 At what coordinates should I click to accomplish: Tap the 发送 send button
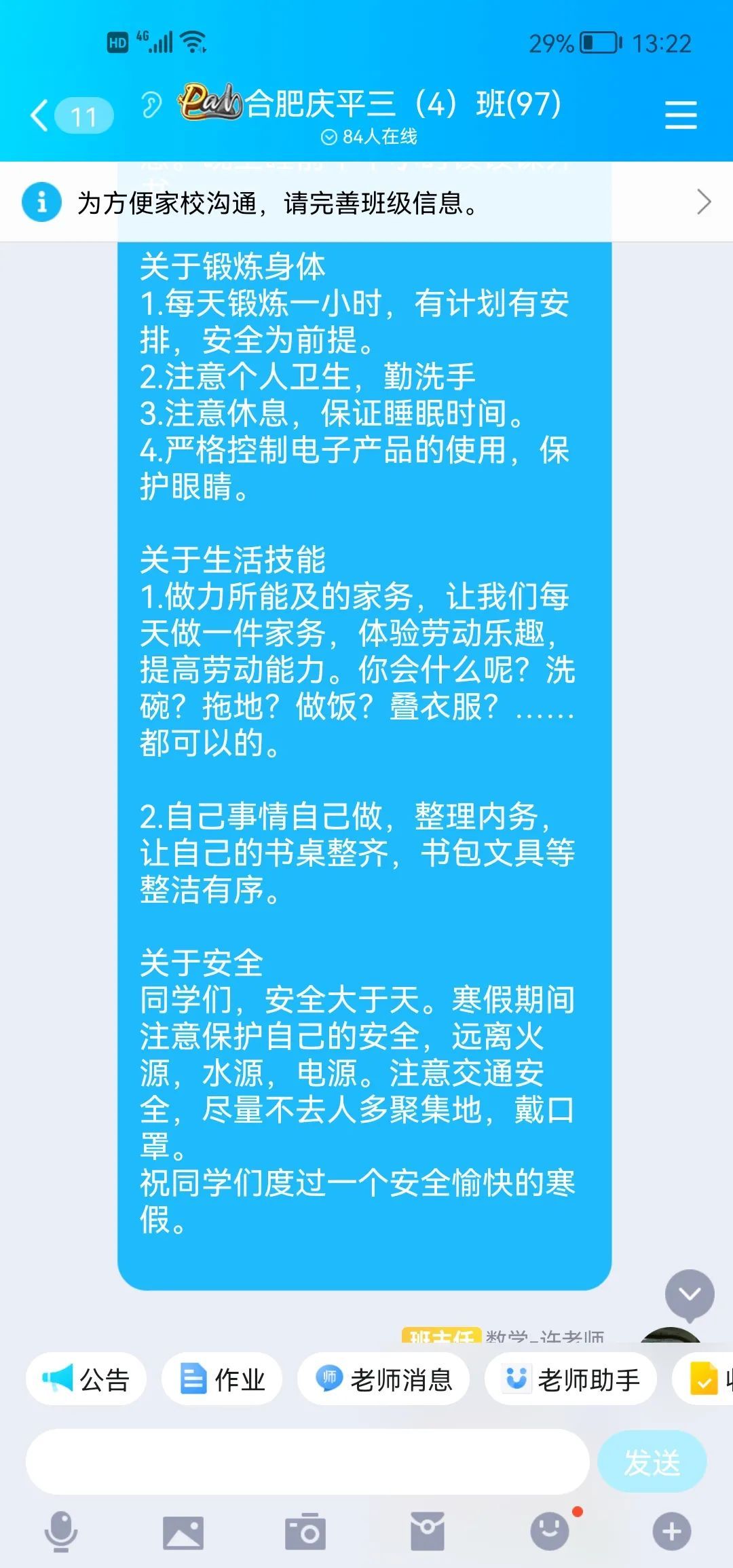tap(652, 1463)
